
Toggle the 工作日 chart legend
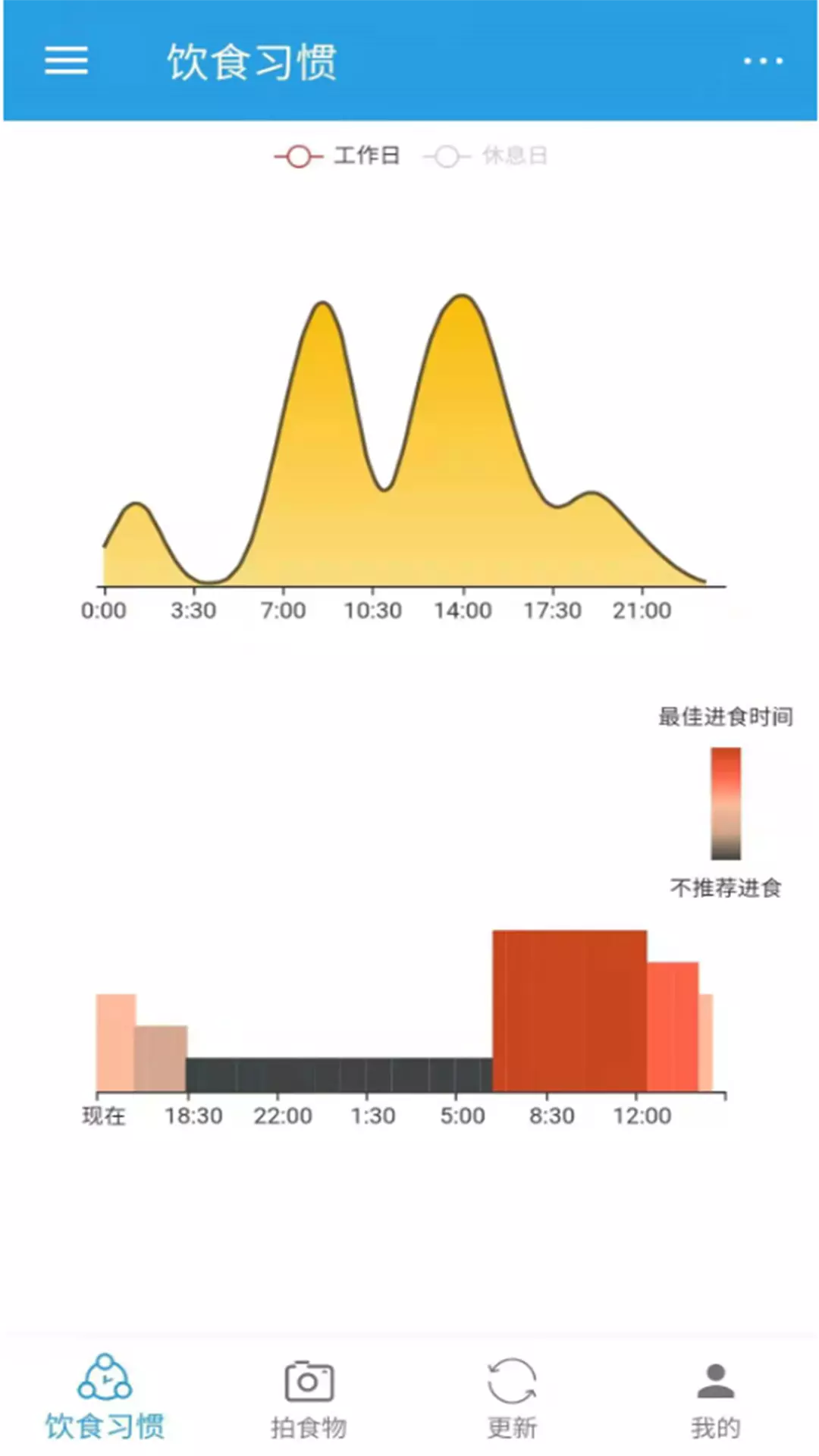[x=337, y=156]
